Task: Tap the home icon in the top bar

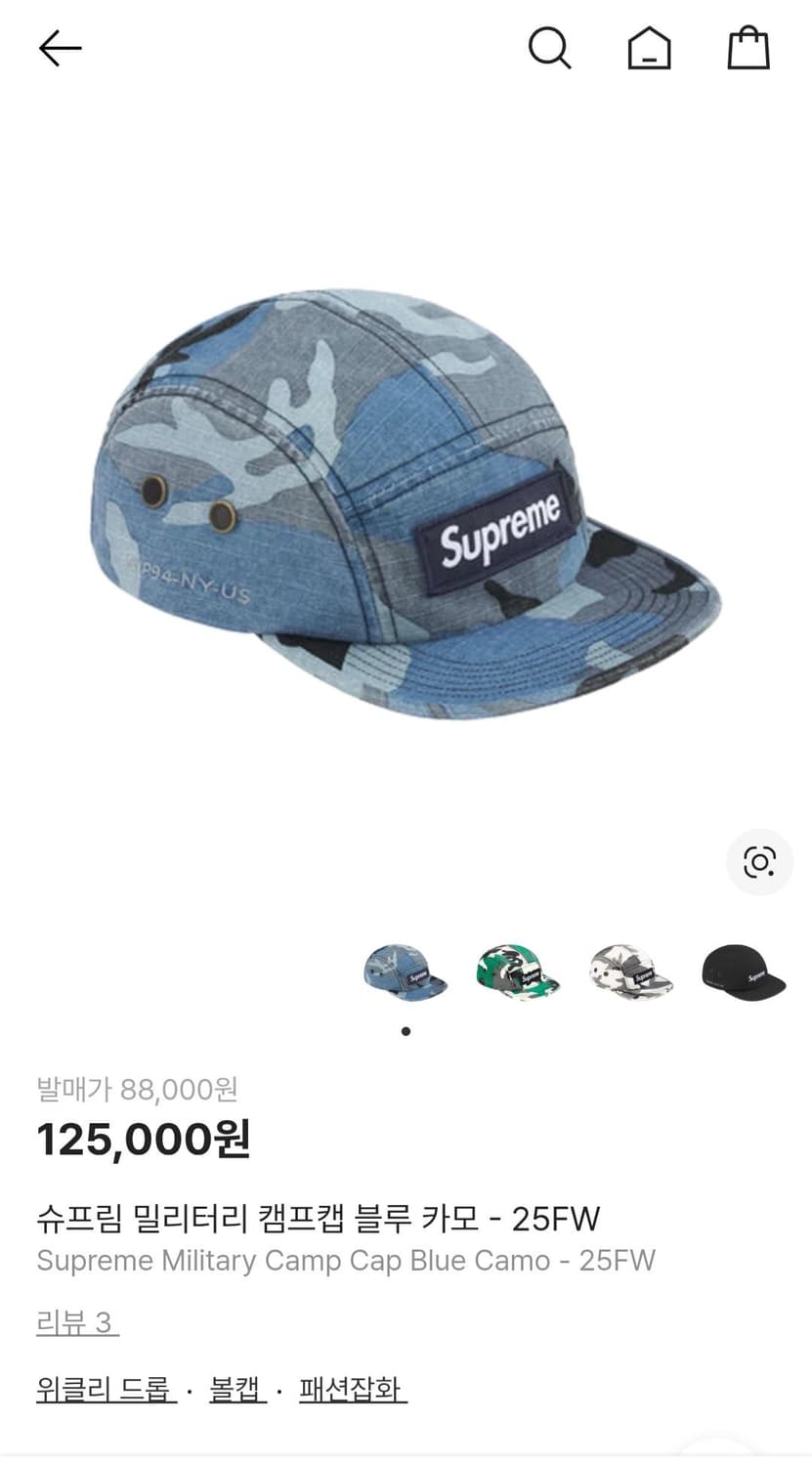Action: [x=648, y=47]
